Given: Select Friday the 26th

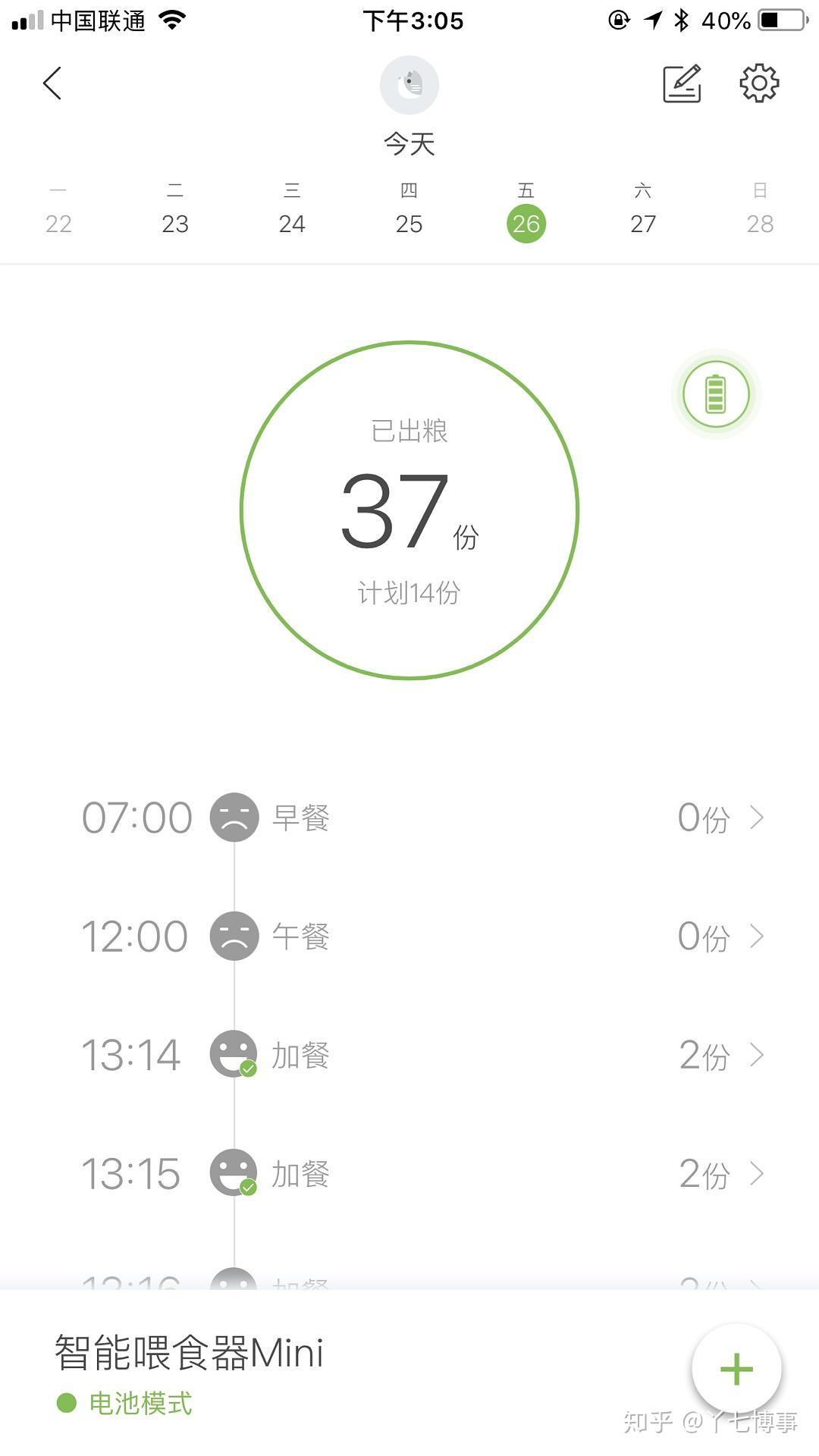Looking at the screenshot, I should pos(526,223).
